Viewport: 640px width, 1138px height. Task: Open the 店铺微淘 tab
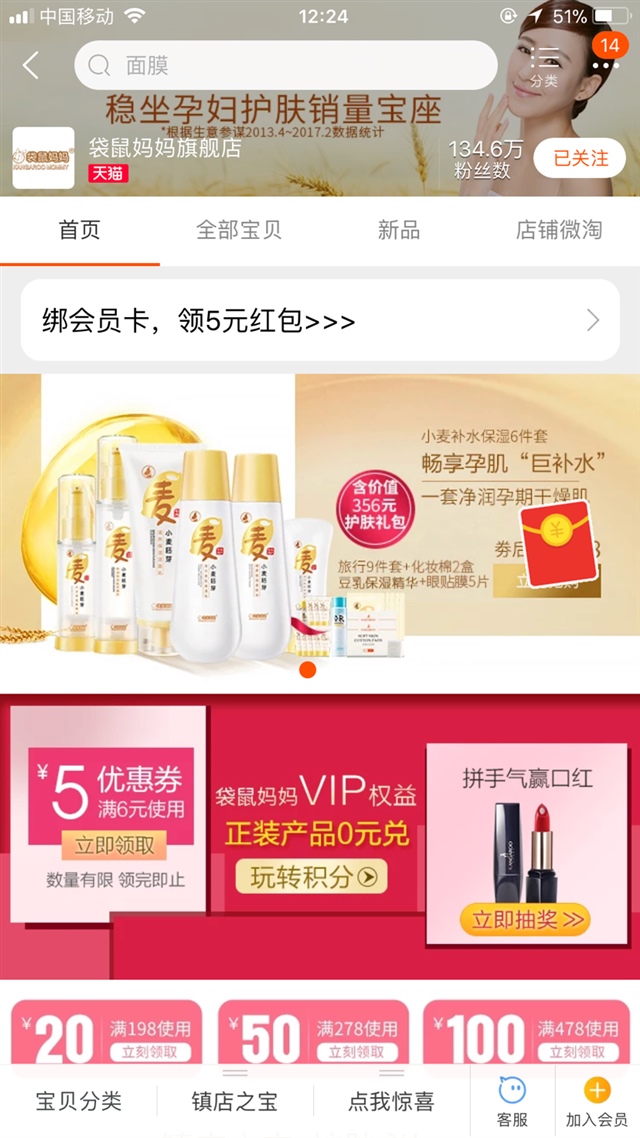559,230
